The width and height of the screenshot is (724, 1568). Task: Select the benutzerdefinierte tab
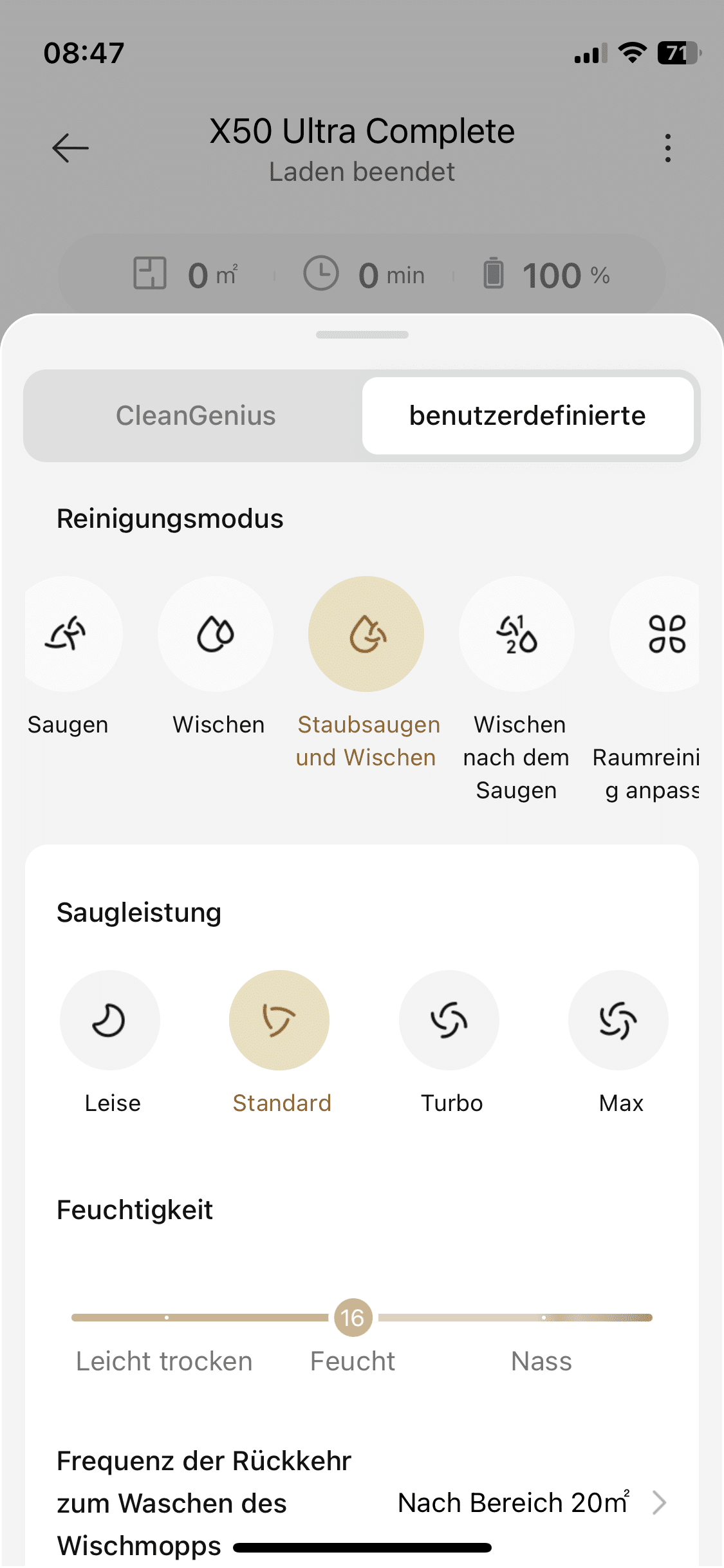527,416
